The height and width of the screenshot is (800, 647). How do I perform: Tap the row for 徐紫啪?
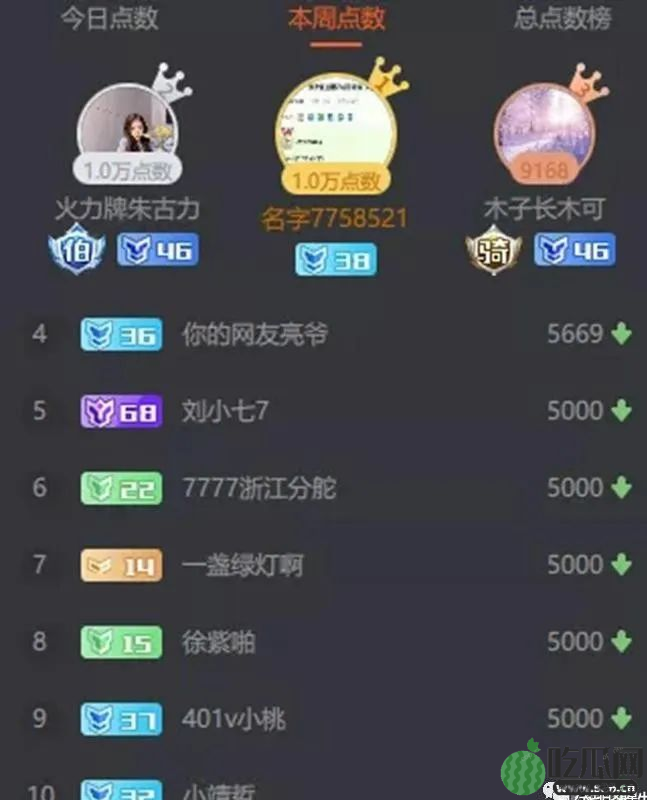coord(218,641)
